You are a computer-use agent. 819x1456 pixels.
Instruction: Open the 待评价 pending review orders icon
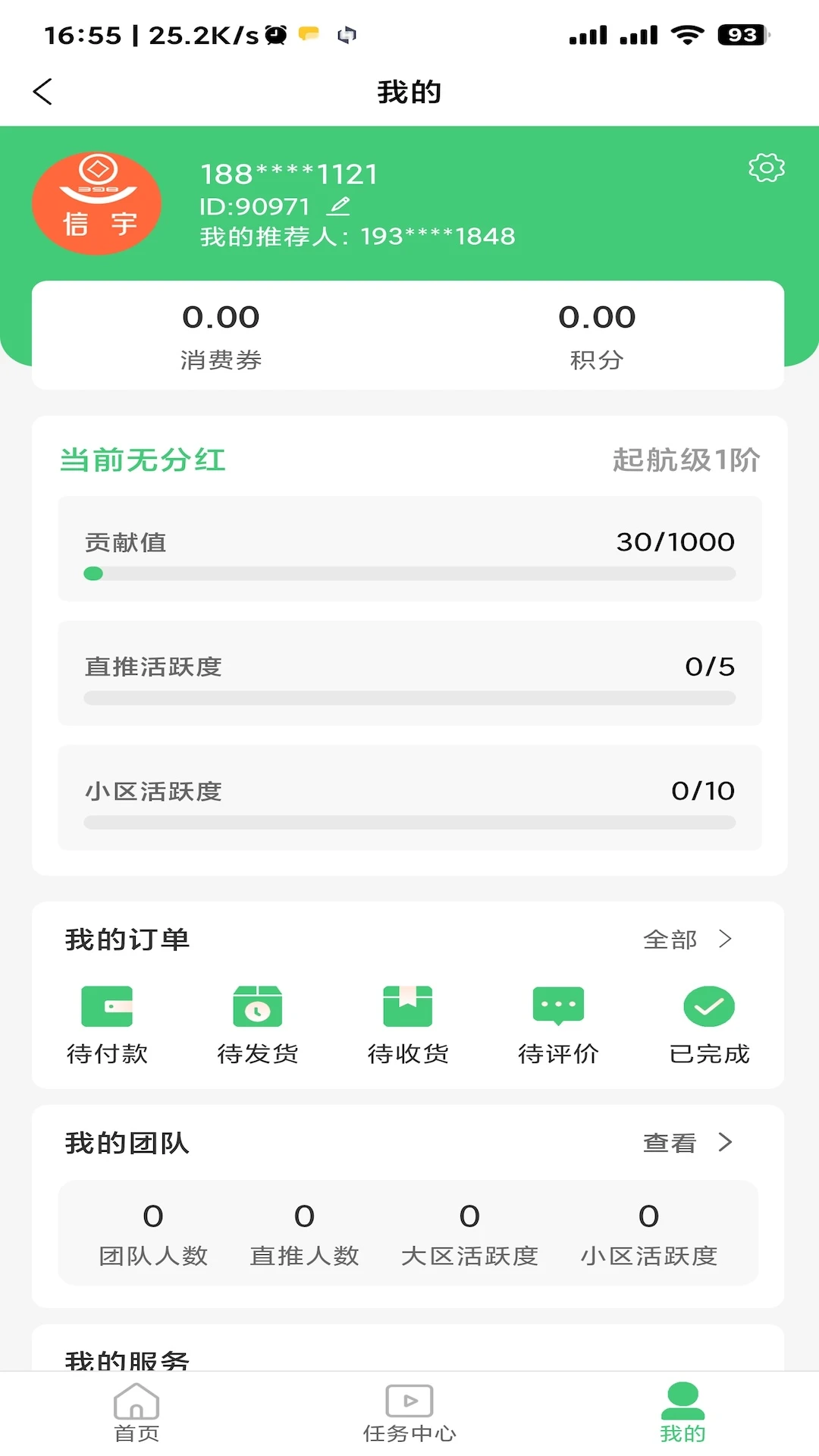(558, 1024)
